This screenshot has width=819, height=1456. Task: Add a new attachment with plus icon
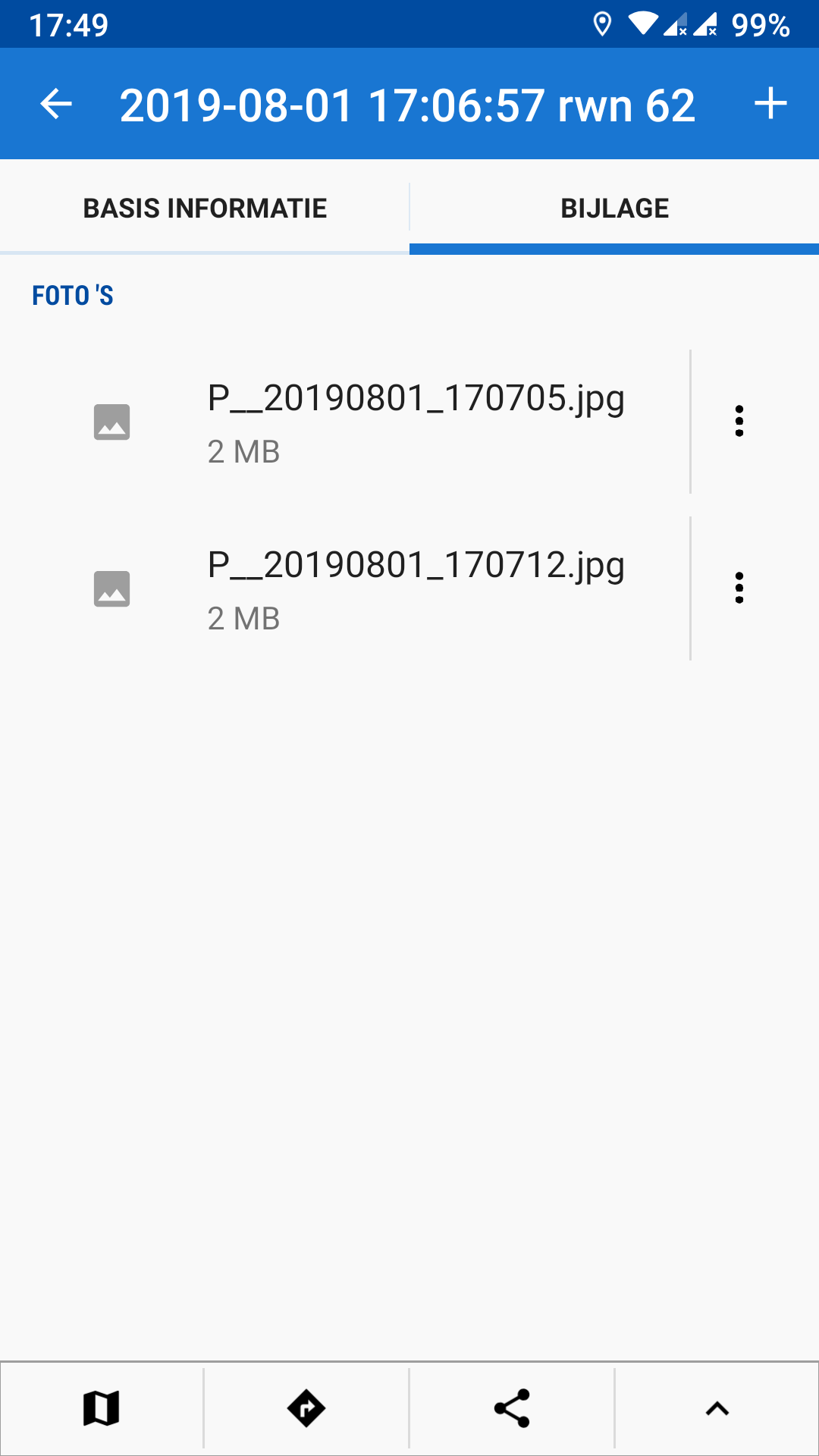tap(770, 103)
